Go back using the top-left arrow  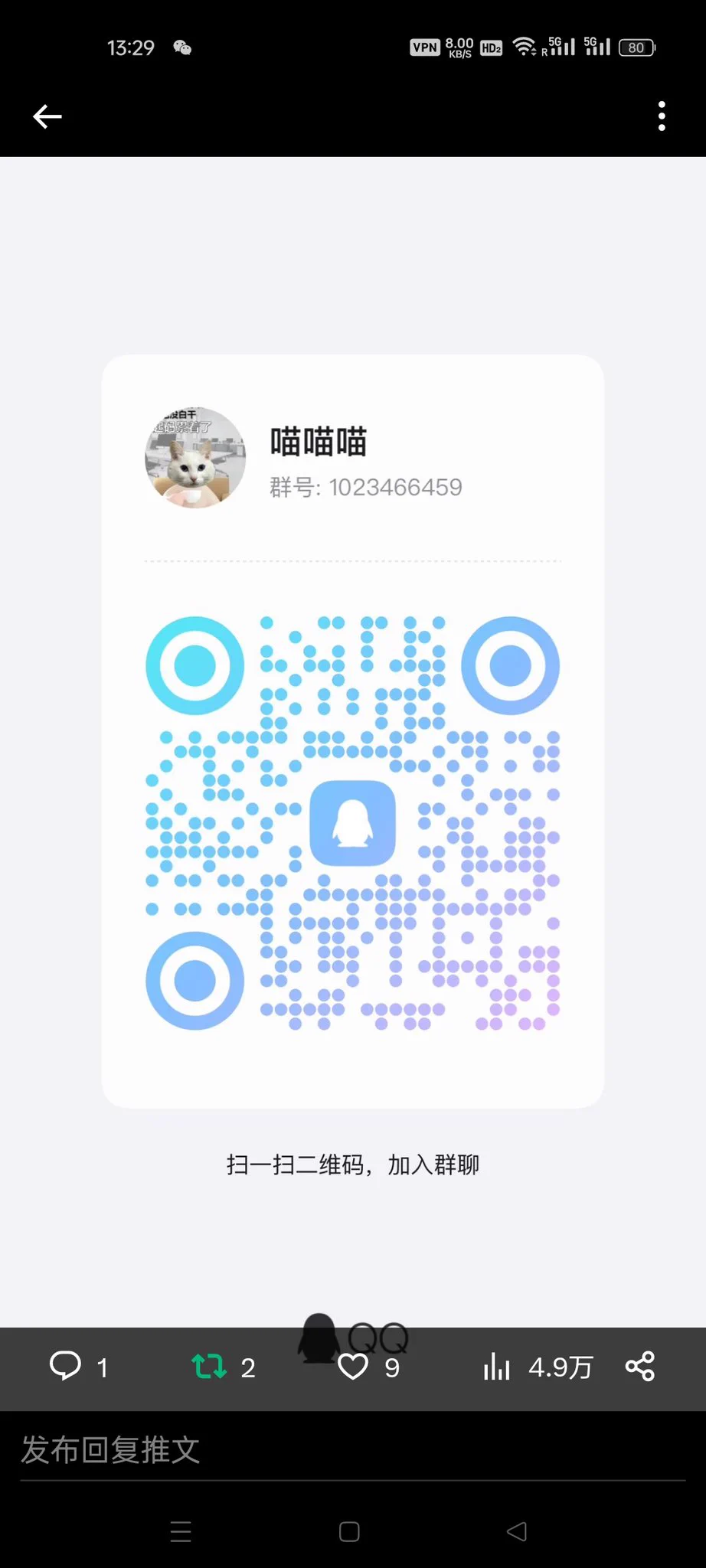click(x=47, y=116)
